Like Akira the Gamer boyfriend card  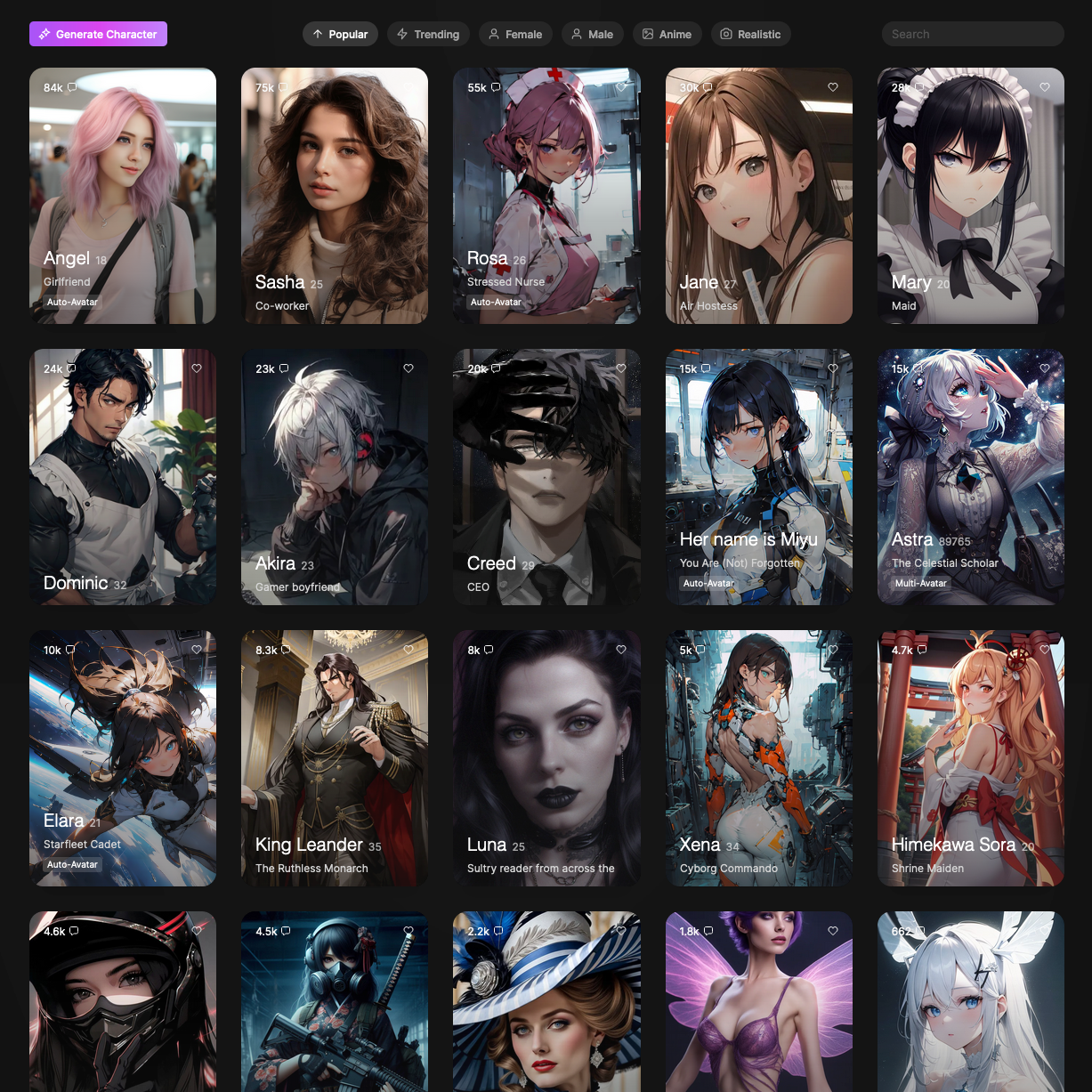coord(408,368)
